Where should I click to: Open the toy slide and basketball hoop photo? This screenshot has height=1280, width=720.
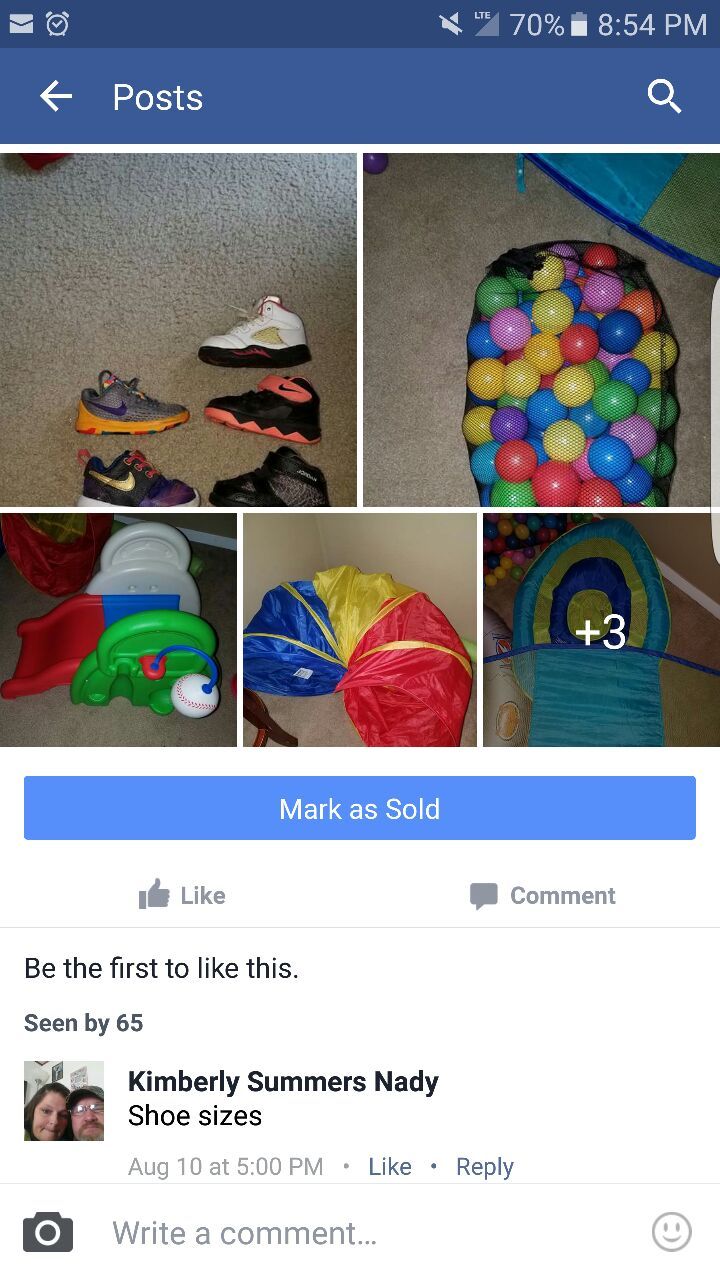(118, 630)
